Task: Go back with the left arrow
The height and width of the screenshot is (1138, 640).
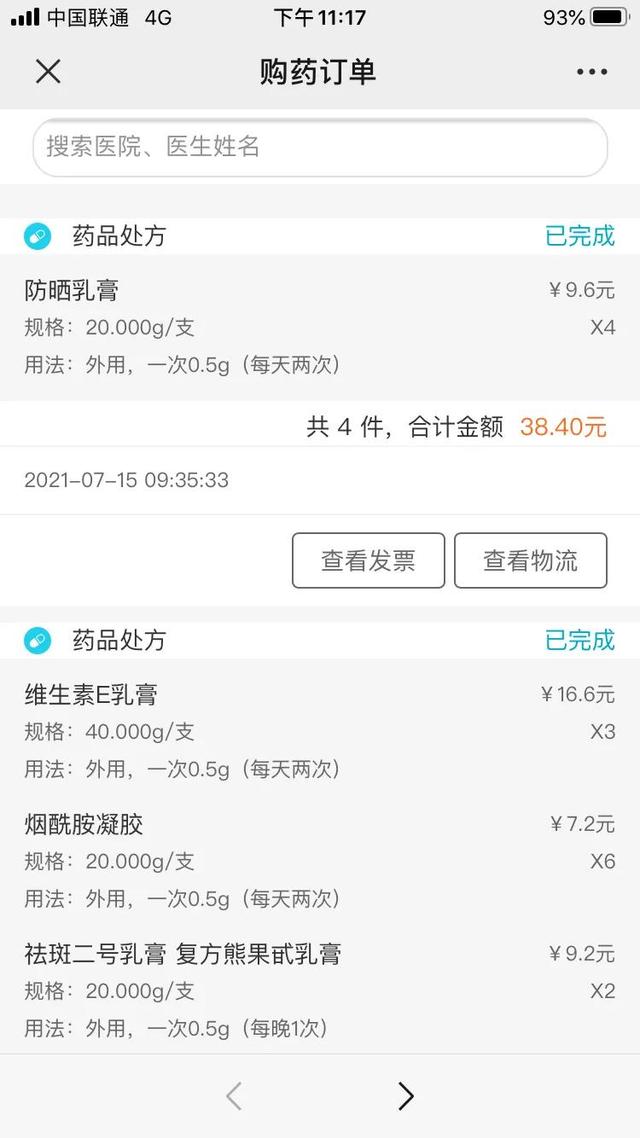Action: 234,1096
